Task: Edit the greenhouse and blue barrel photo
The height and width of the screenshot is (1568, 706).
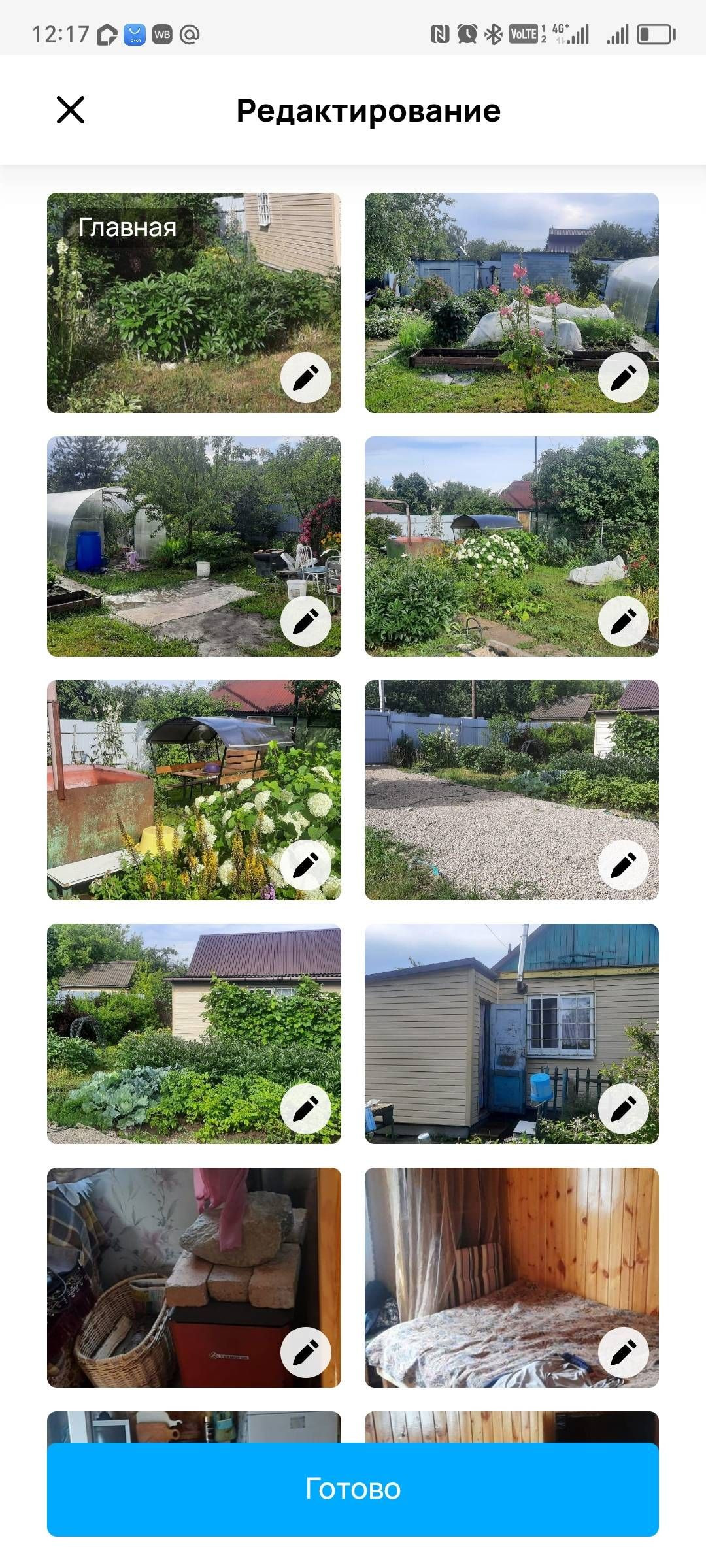Action: pos(305,621)
